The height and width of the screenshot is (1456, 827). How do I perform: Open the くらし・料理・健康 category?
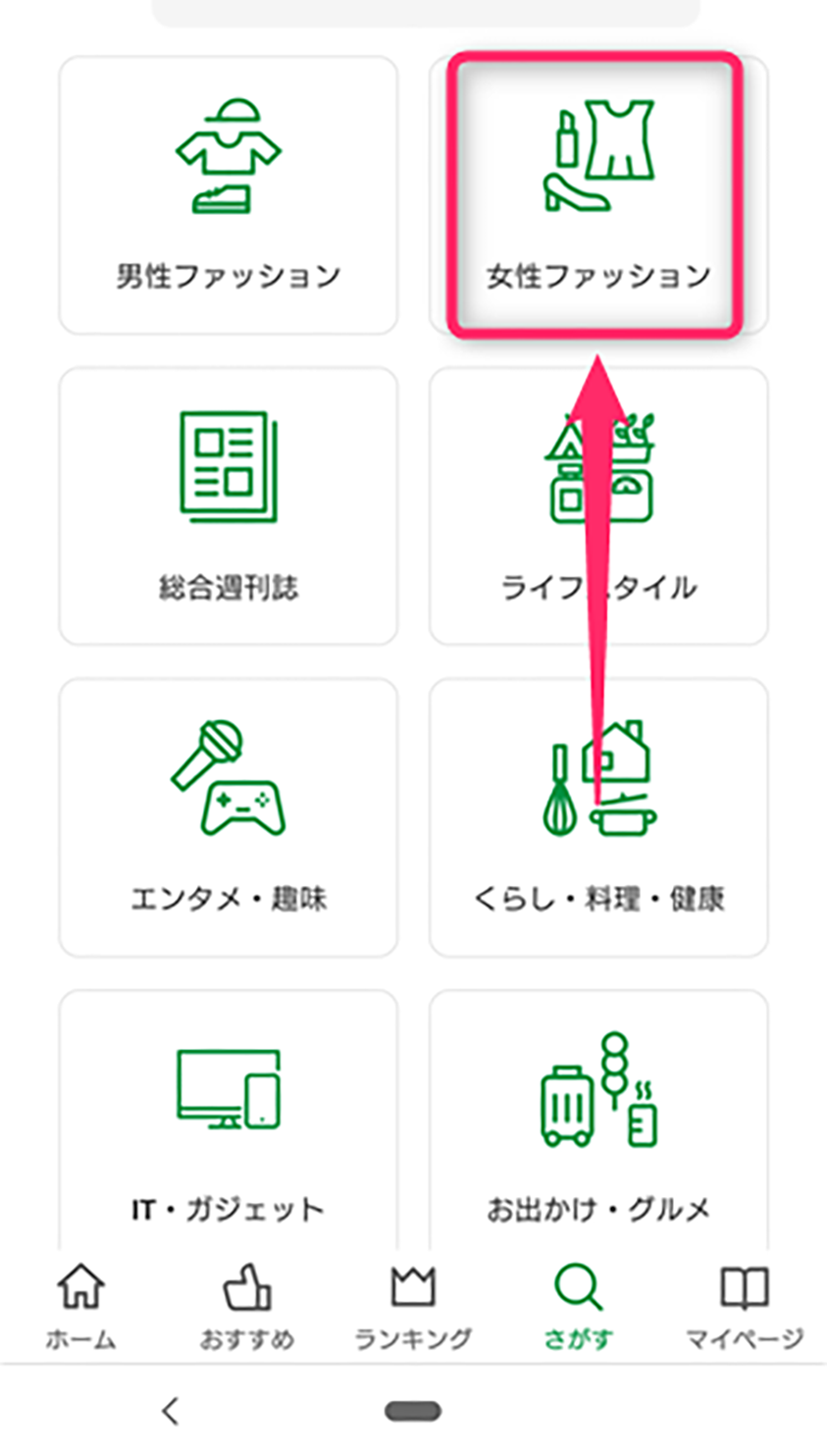coord(598,817)
